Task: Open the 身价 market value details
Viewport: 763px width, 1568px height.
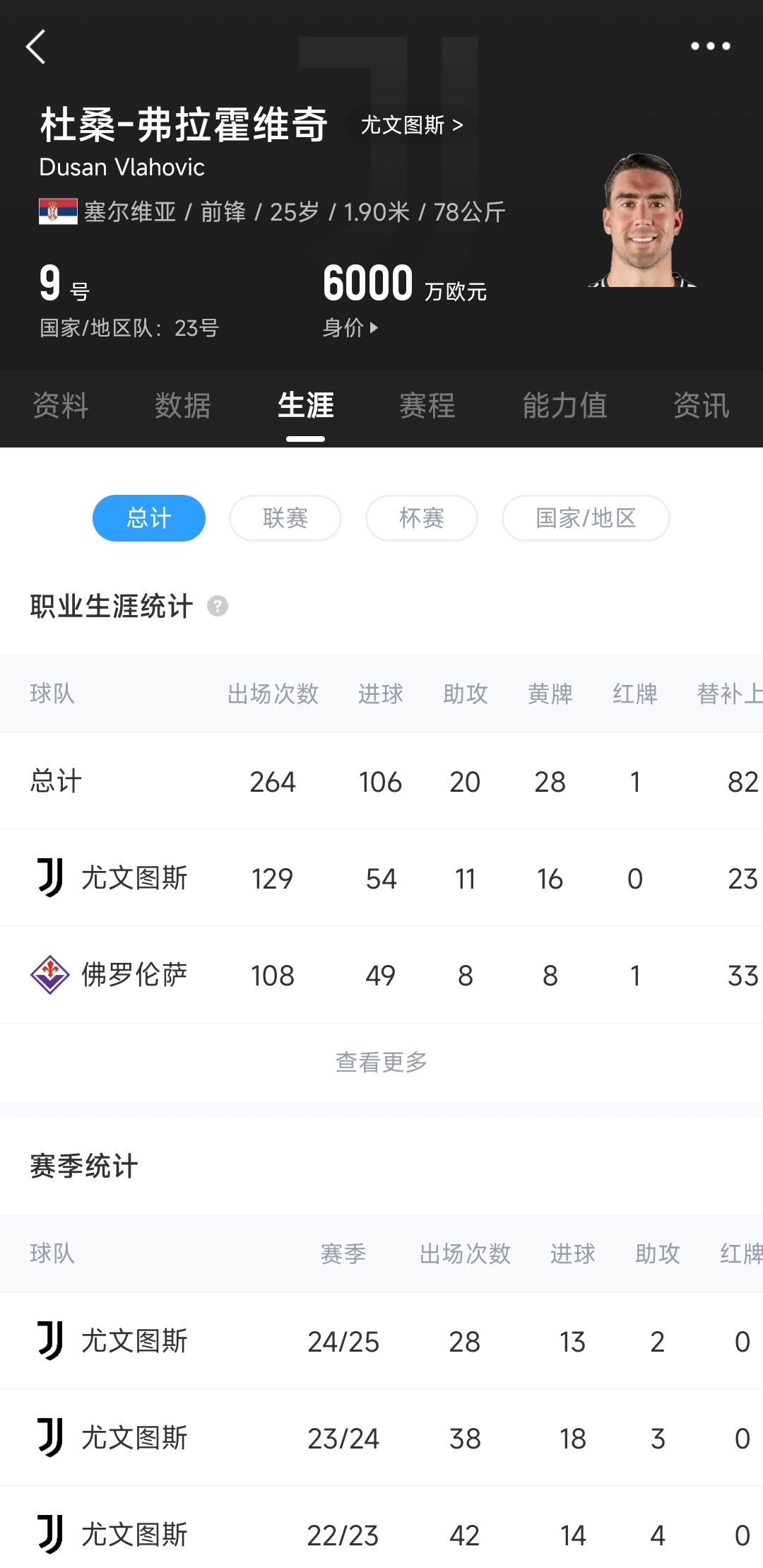Action: (350, 327)
